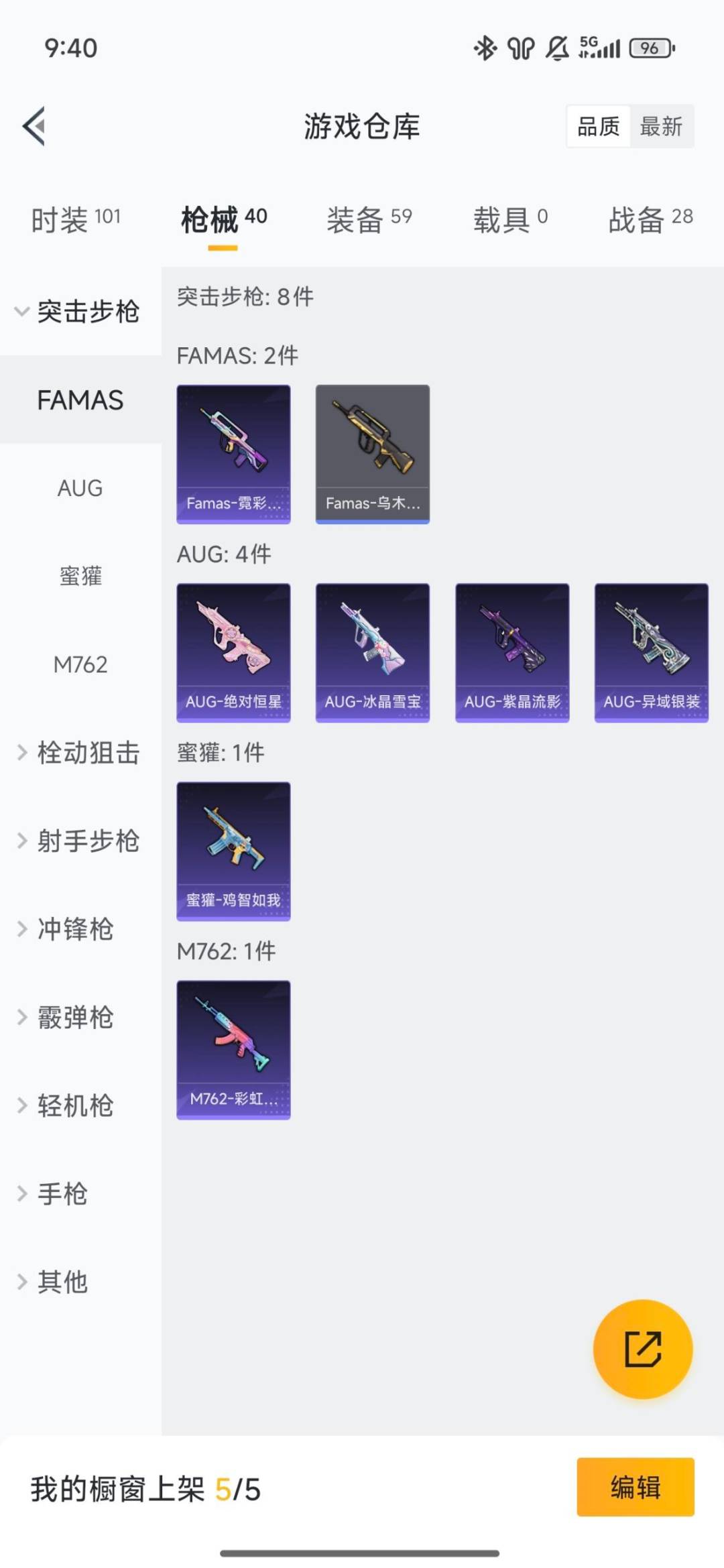
Task: Select the FAMAS category in the sidebar
Action: click(x=80, y=400)
